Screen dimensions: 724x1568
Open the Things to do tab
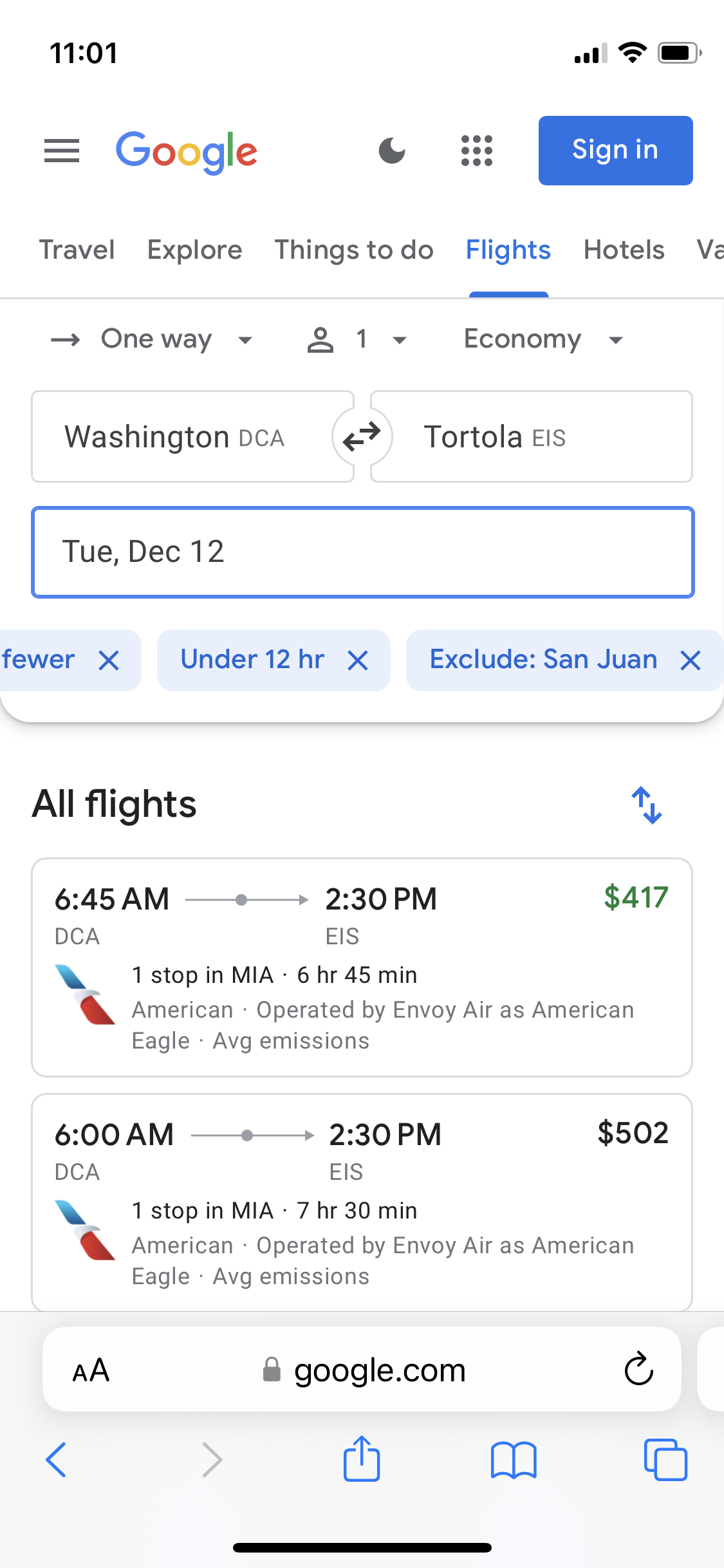[x=354, y=250]
